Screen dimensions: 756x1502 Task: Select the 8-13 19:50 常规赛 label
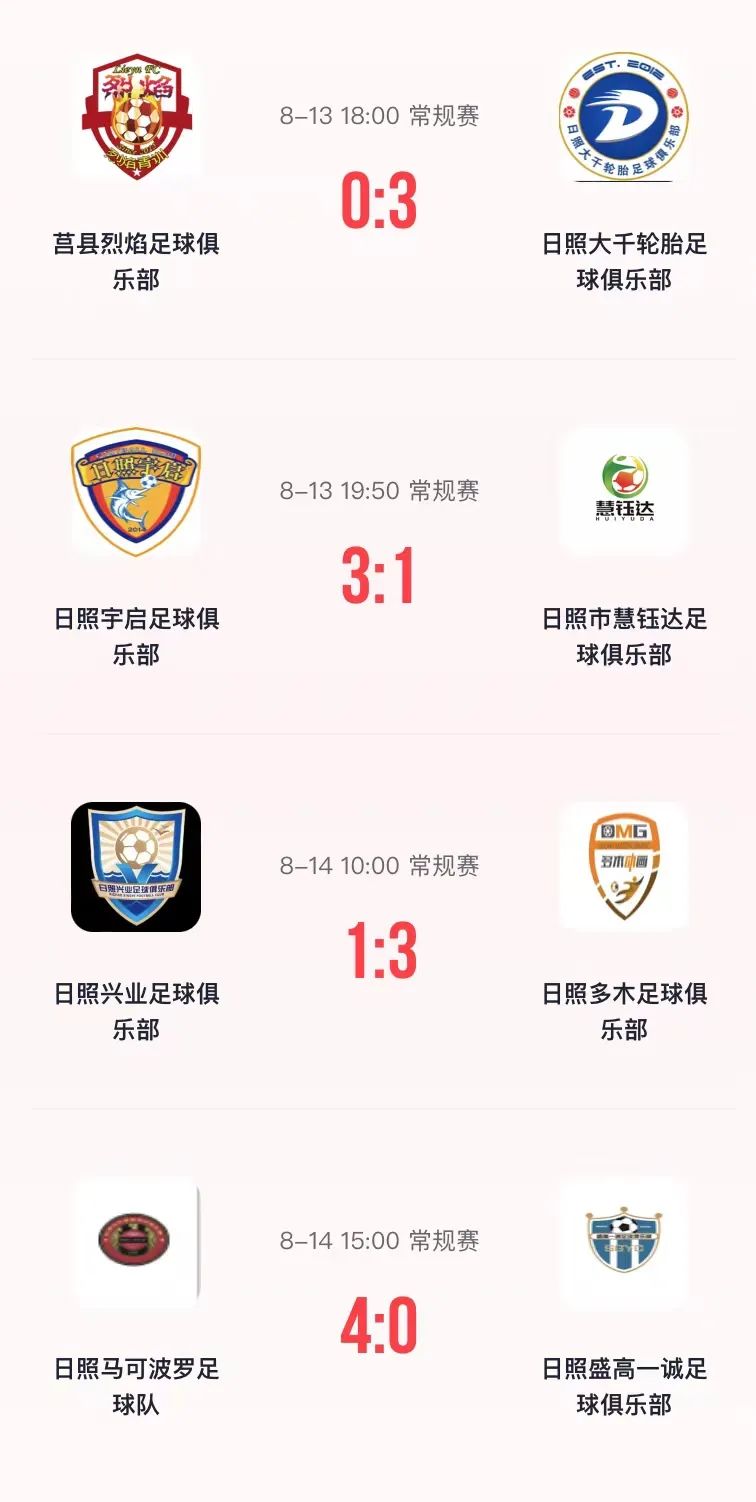(x=378, y=490)
